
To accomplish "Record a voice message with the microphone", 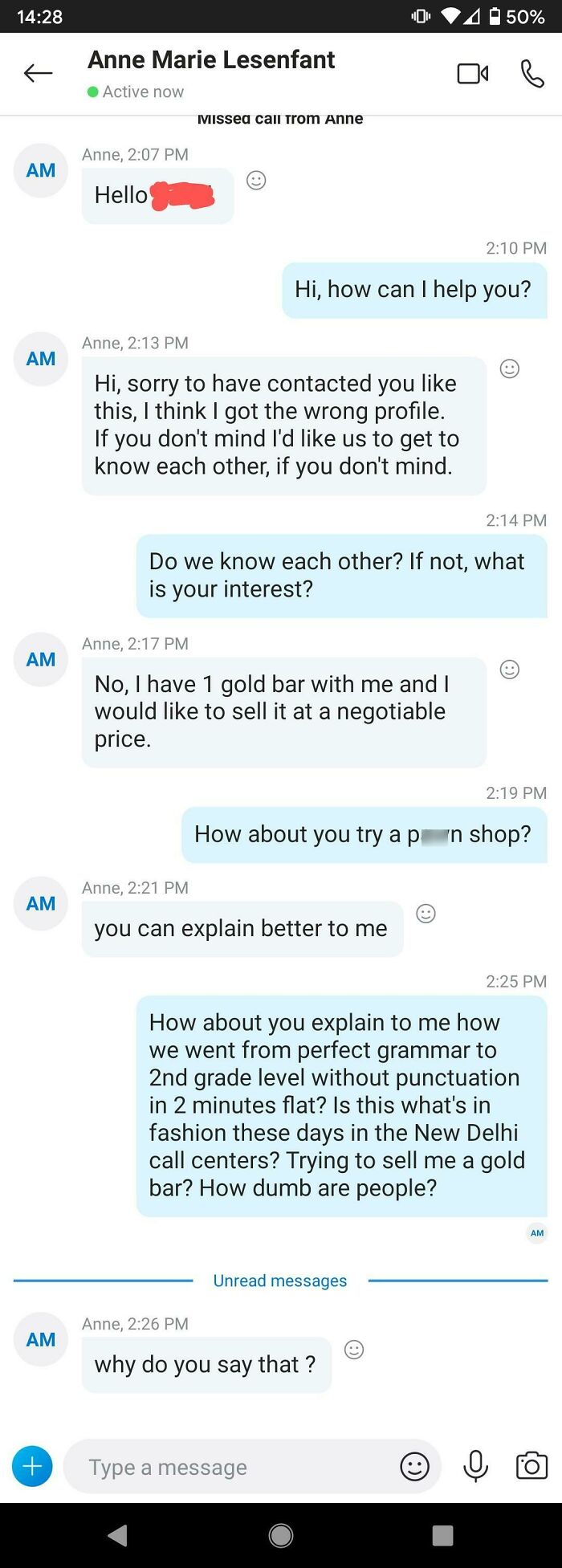I will click(475, 1467).
